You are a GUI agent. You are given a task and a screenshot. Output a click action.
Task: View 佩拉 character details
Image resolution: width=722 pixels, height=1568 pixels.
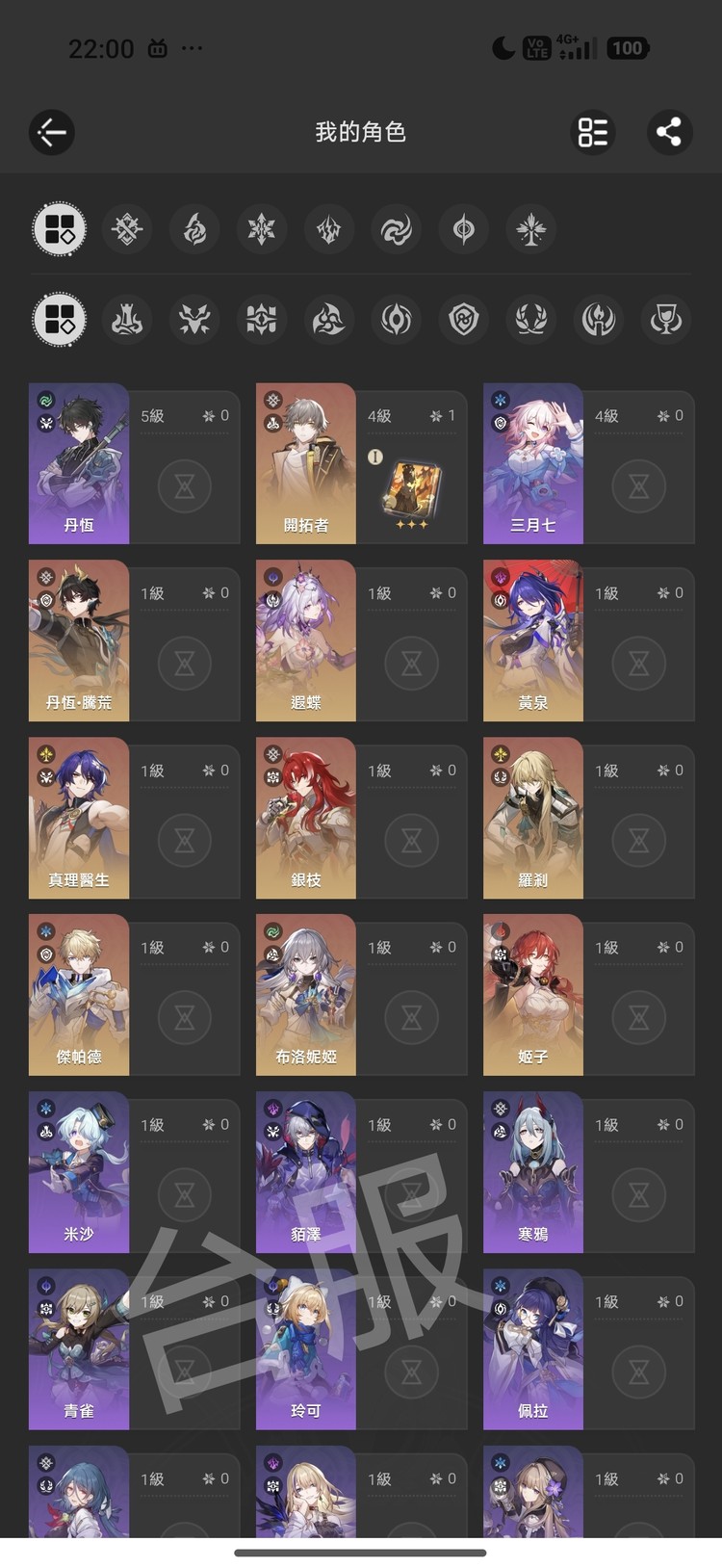tap(533, 1349)
